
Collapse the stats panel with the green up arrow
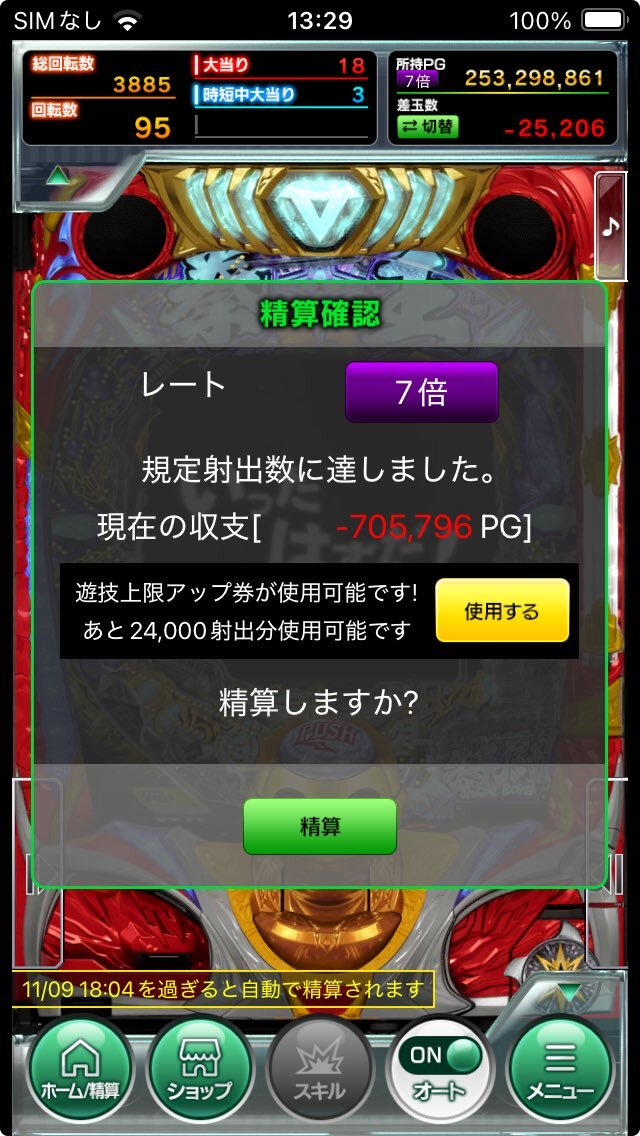(x=57, y=176)
